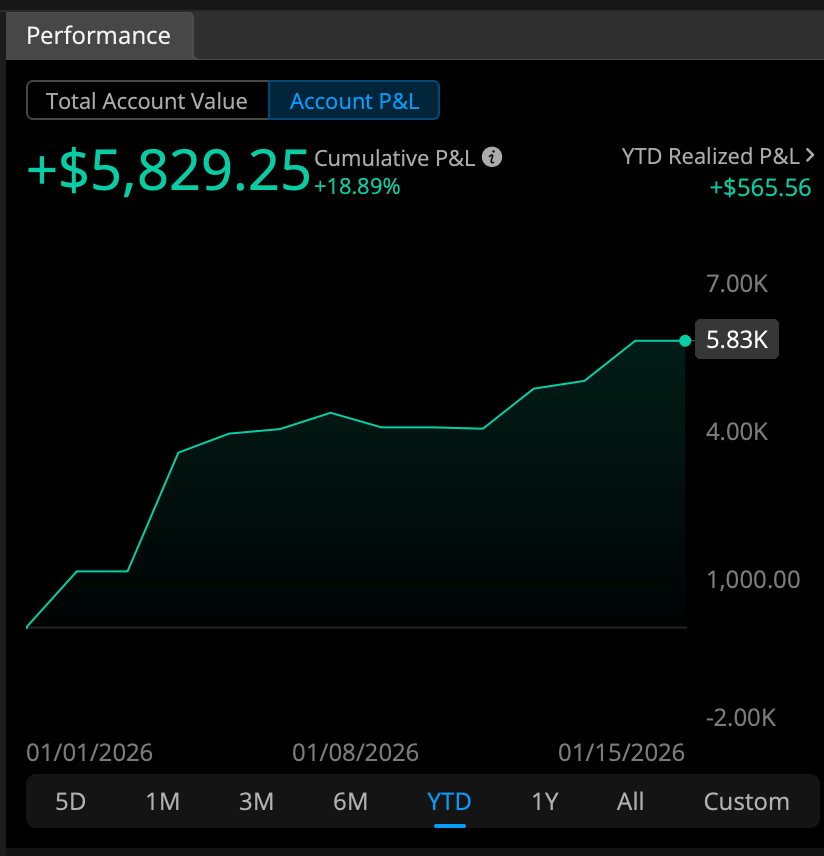Open the Cumulative P&L info icon
The width and height of the screenshot is (824, 856).
click(x=491, y=158)
